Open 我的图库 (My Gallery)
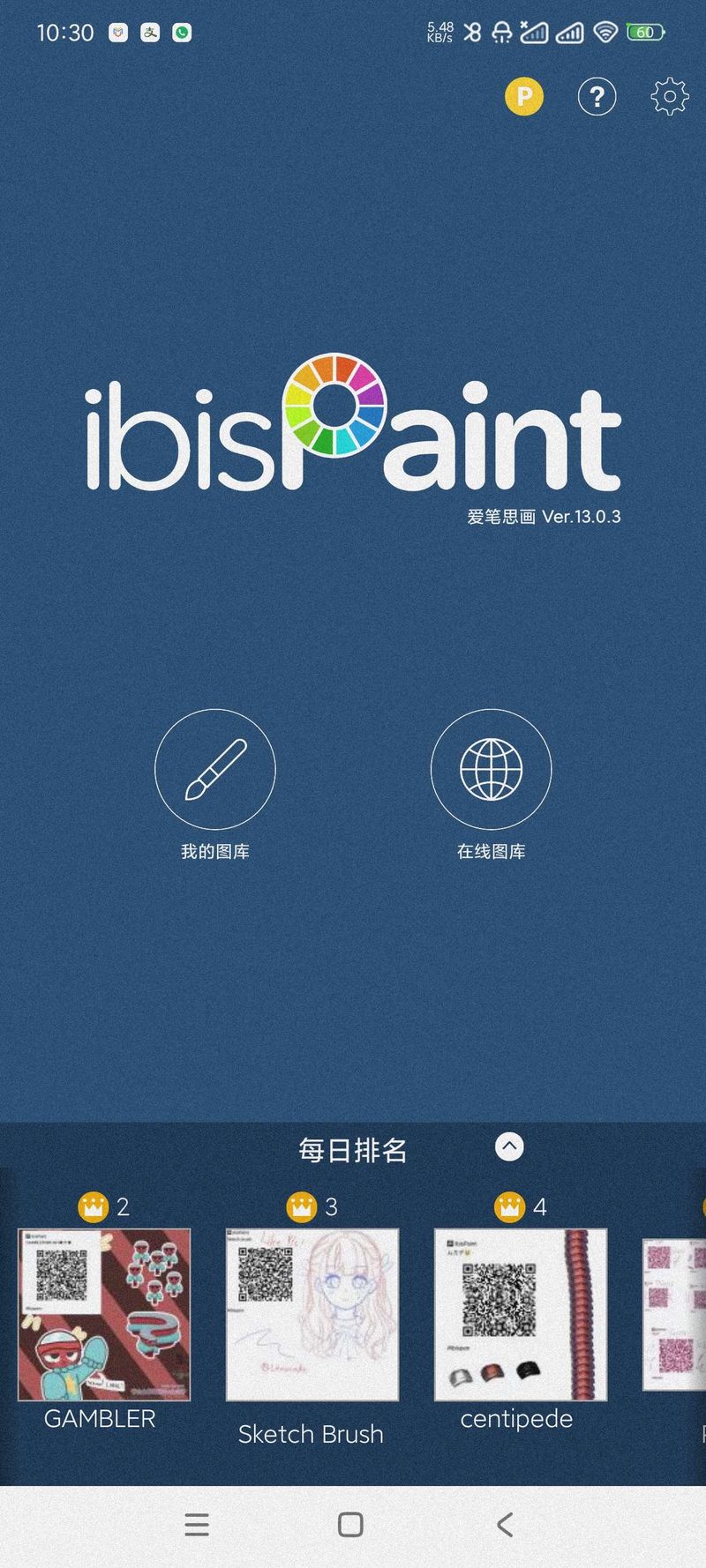The width and height of the screenshot is (706, 1568). pyautogui.click(x=215, y=770)
